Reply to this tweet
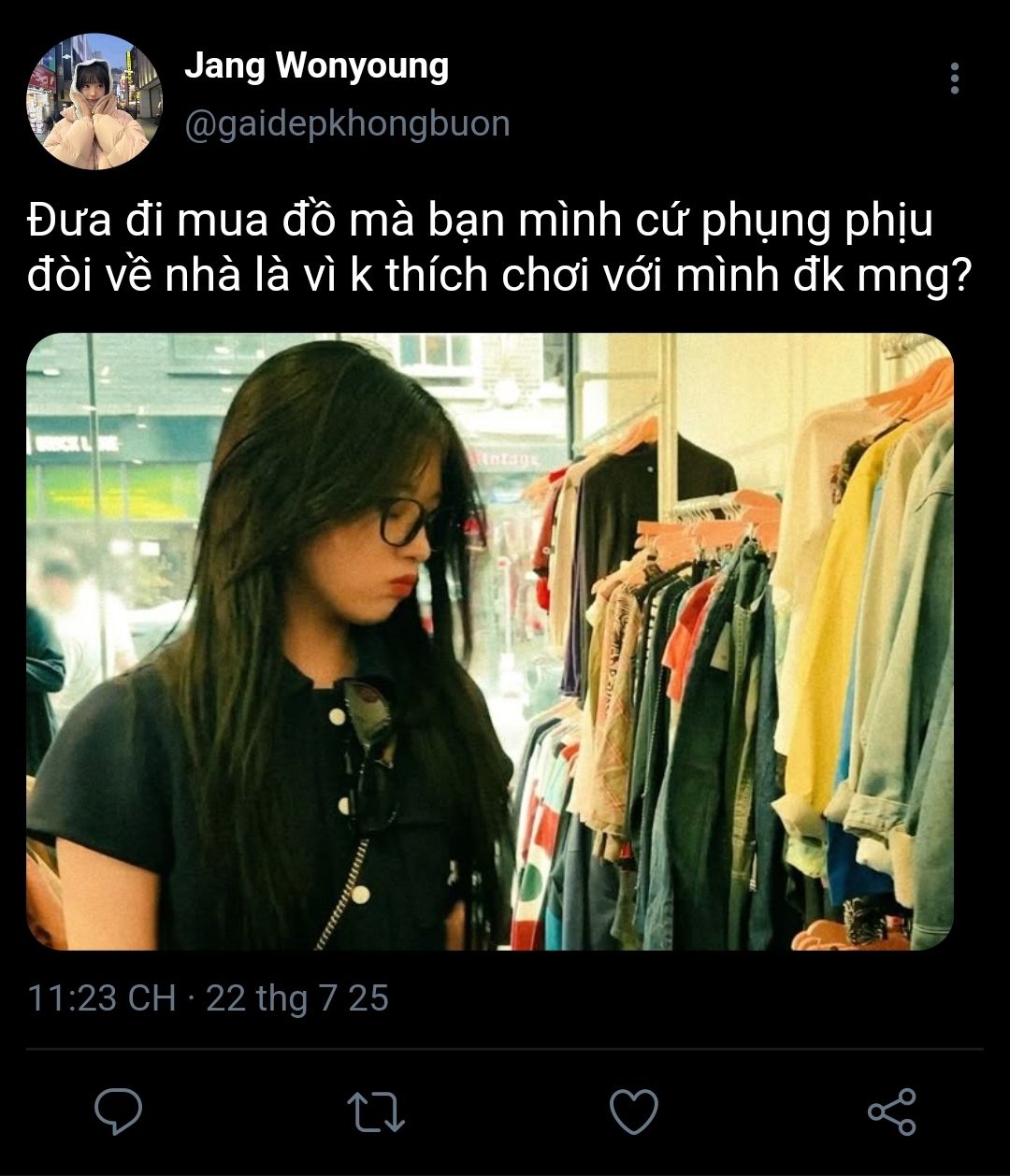Screen dimensions: 1010x1176 click(119, 1112)
